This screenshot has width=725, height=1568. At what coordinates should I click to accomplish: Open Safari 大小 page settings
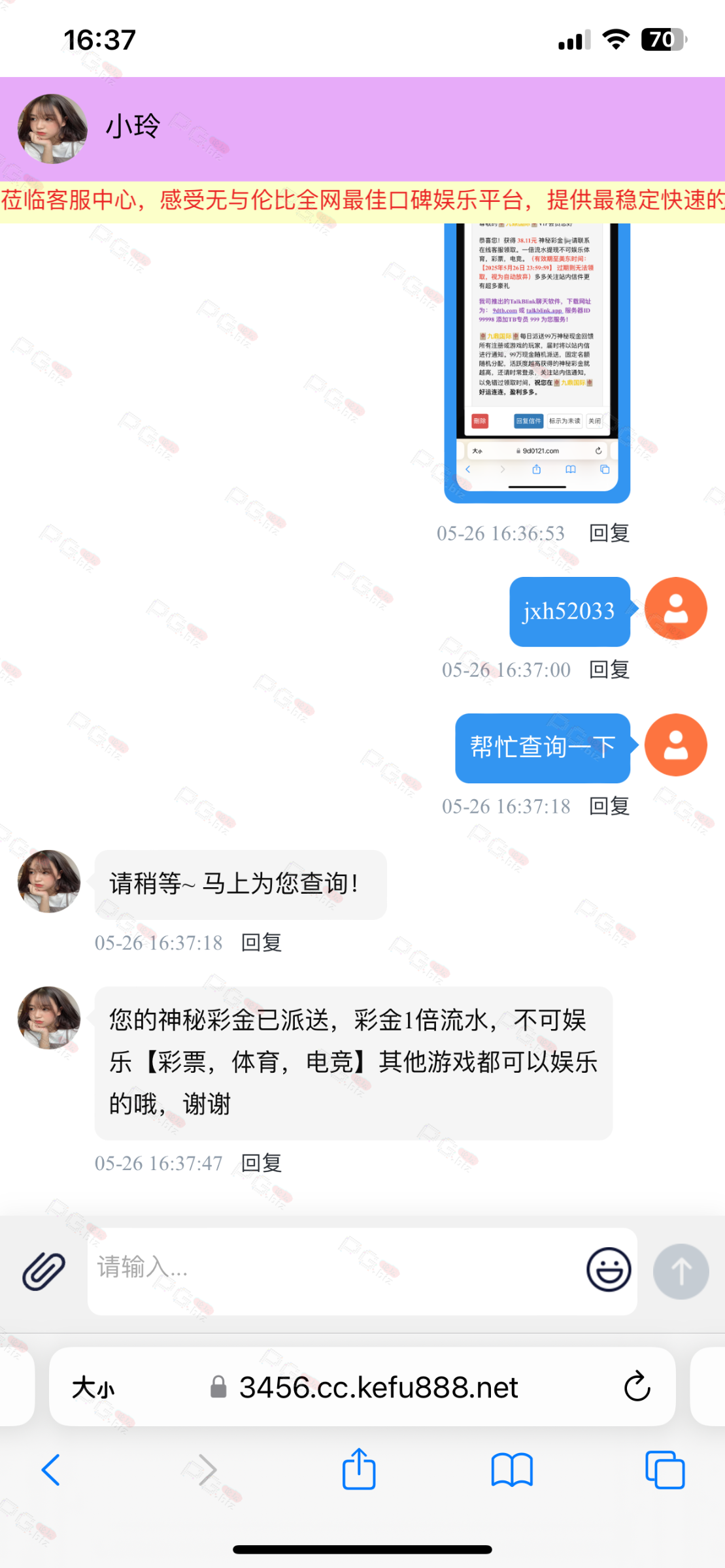pos(93,1387)
